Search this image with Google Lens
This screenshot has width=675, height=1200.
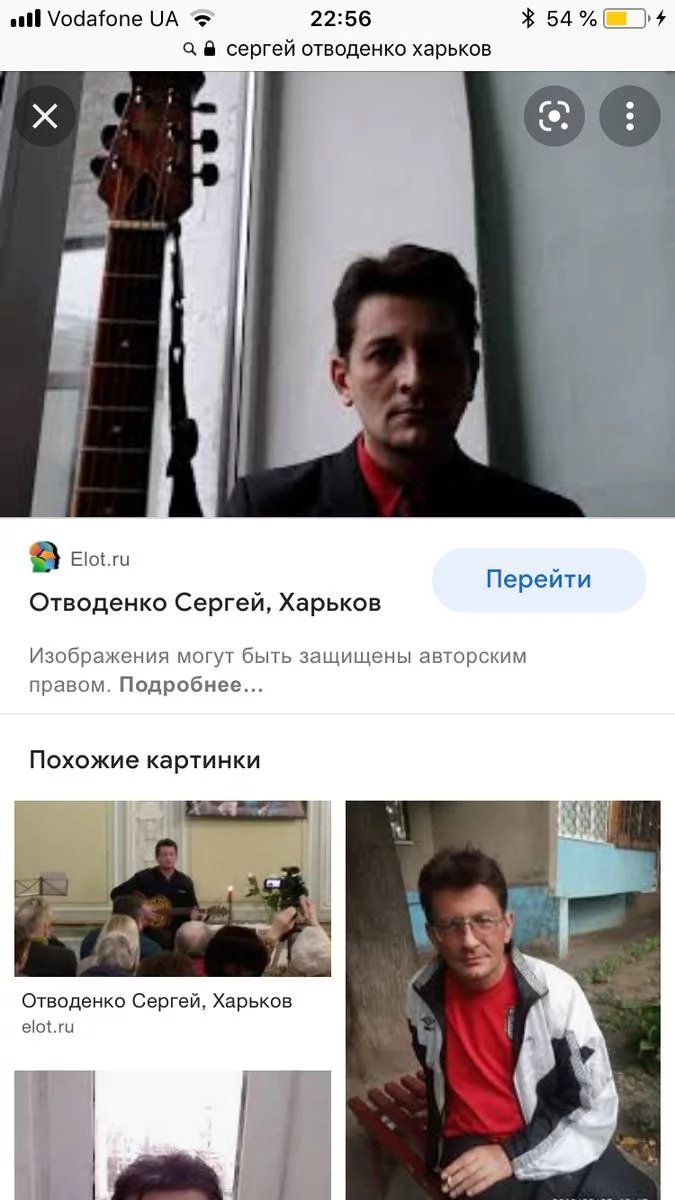[554, 117]
